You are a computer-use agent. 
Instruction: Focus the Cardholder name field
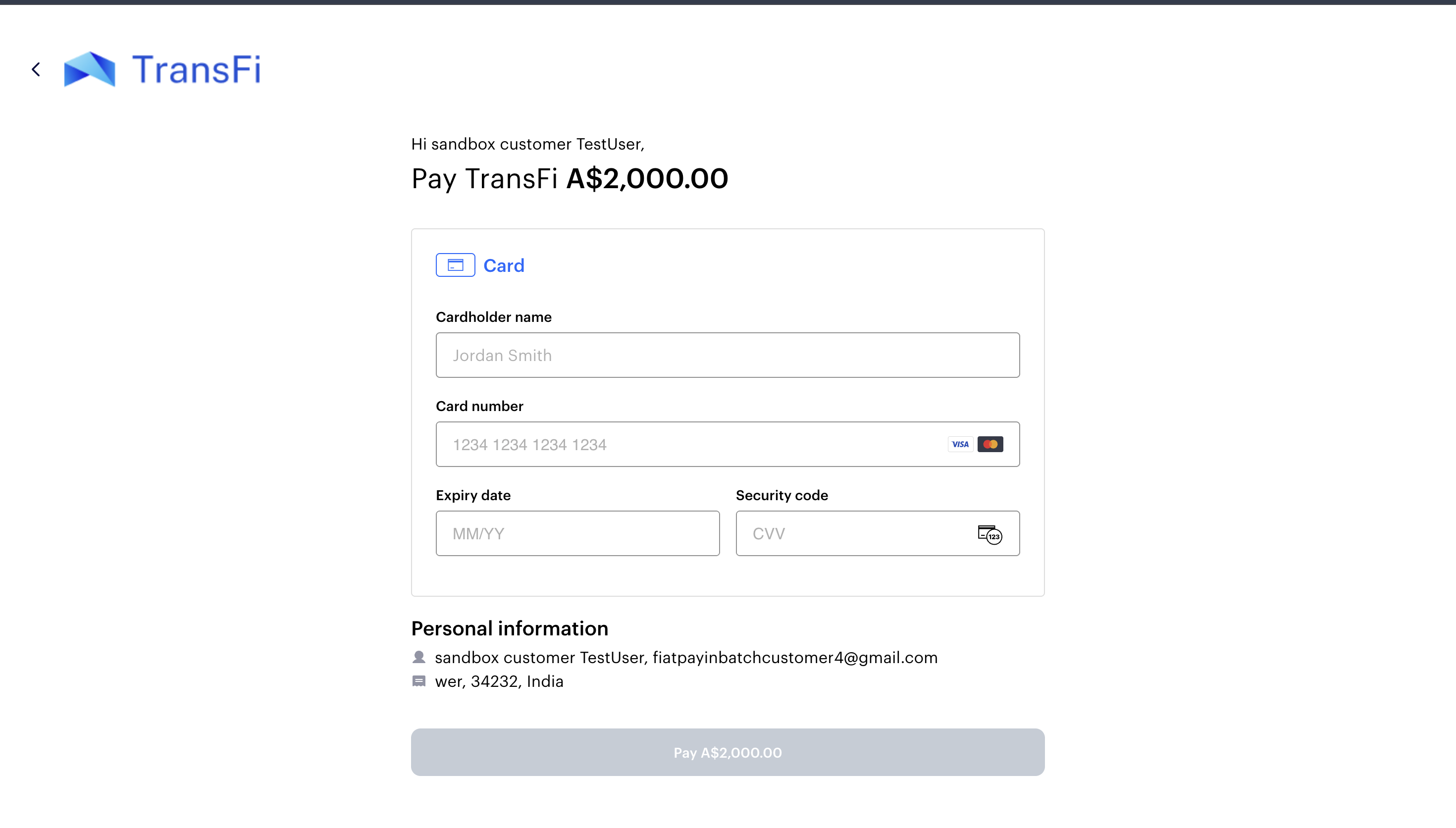[x=727, y=355]
